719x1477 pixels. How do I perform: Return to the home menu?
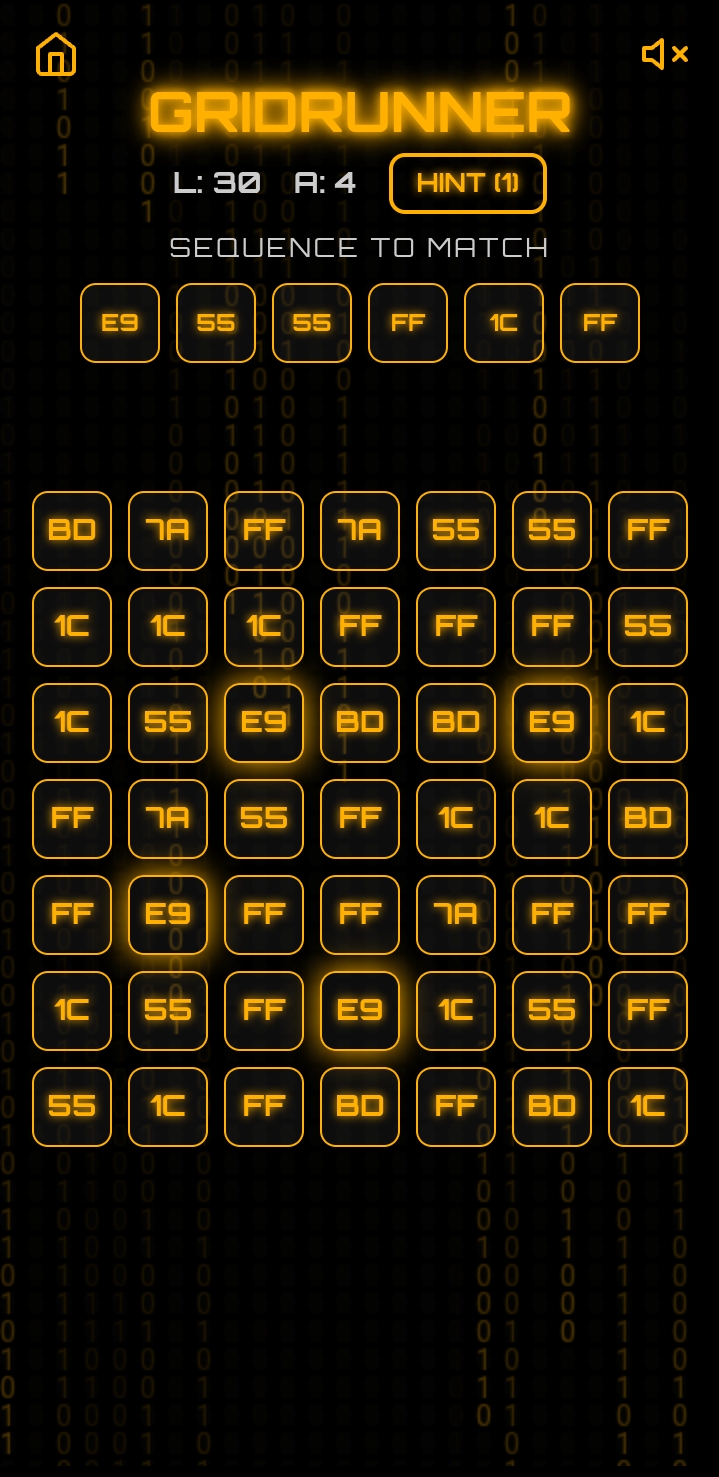point(56,54)
